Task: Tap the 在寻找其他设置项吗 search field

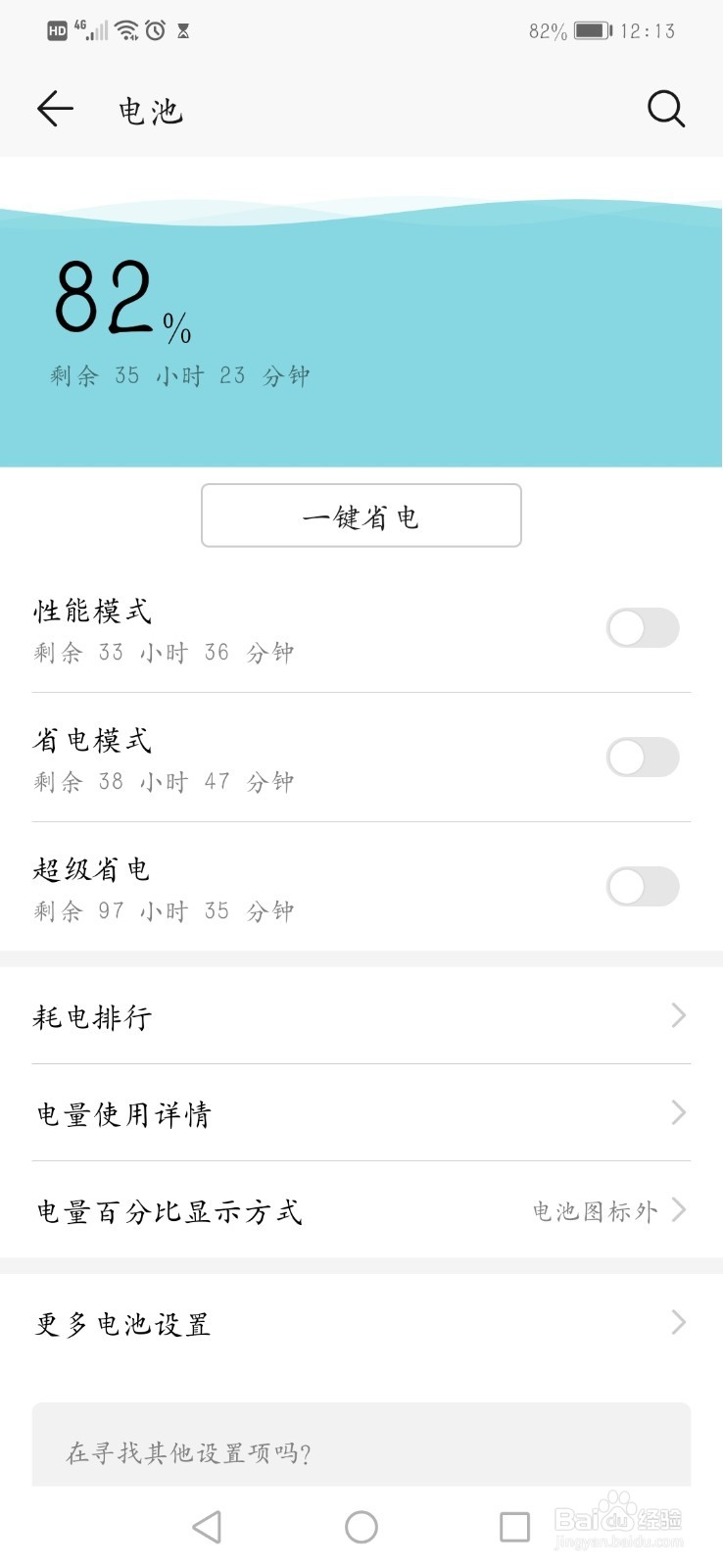Action: tap(361, 1454)
